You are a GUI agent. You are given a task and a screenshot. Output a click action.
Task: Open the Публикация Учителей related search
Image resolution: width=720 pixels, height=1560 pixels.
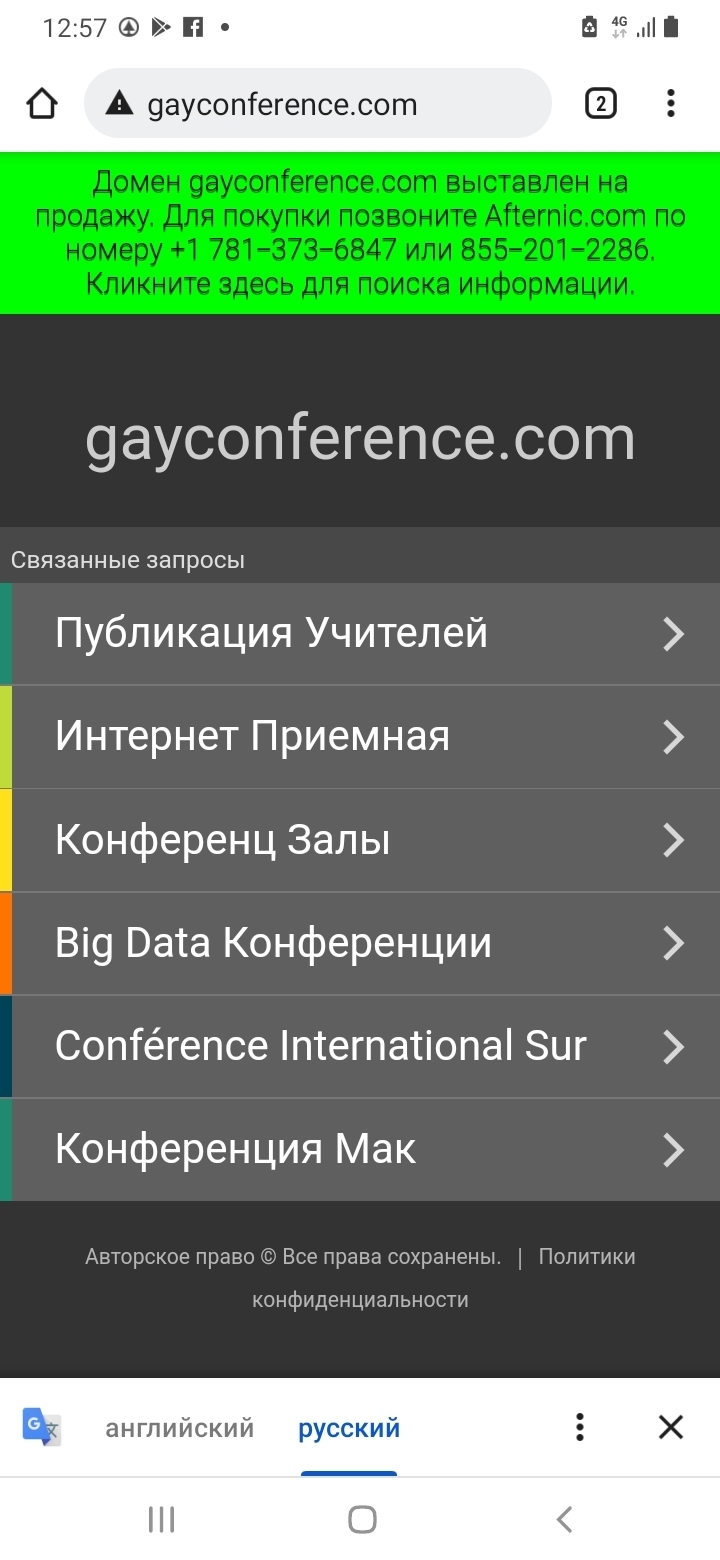pos(360,634)
